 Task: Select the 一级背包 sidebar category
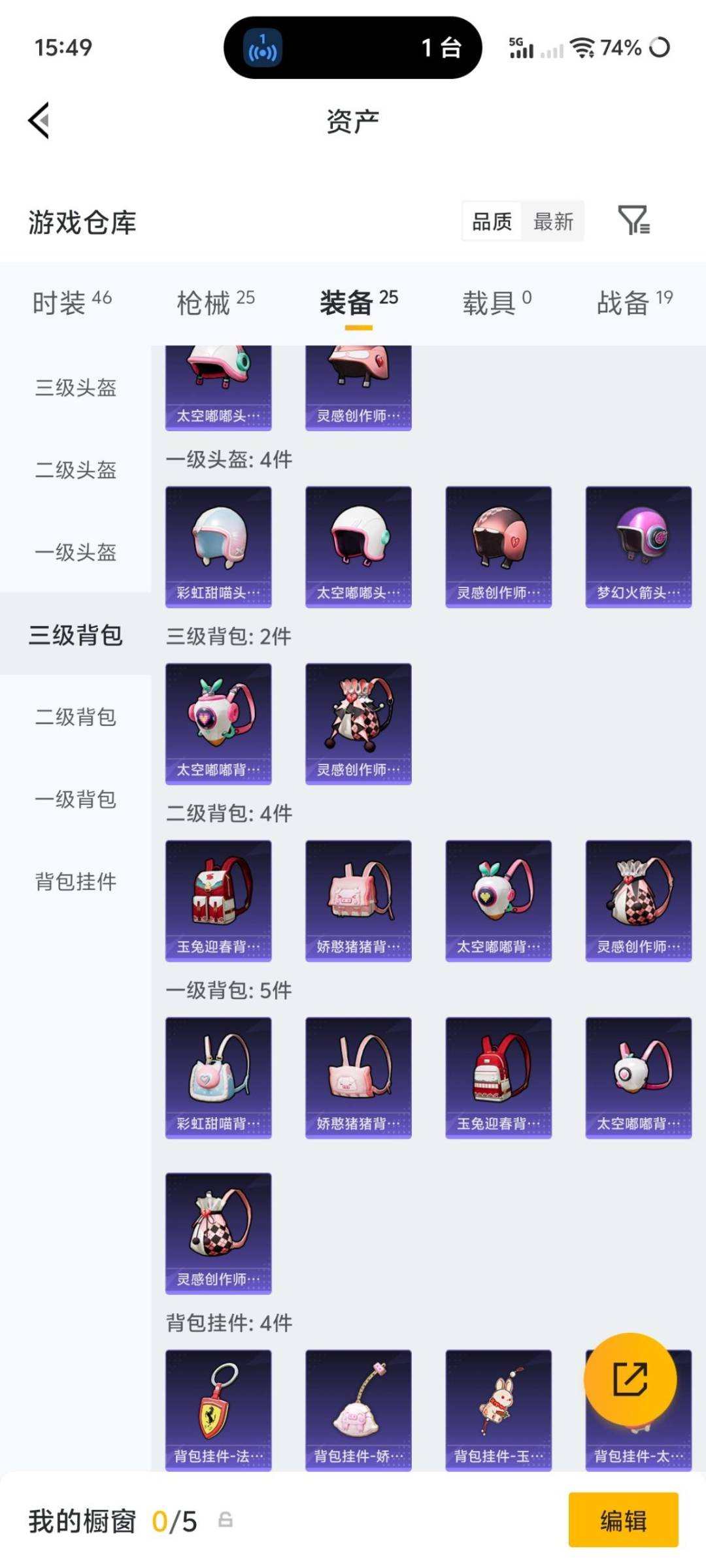tap(74, 800)
